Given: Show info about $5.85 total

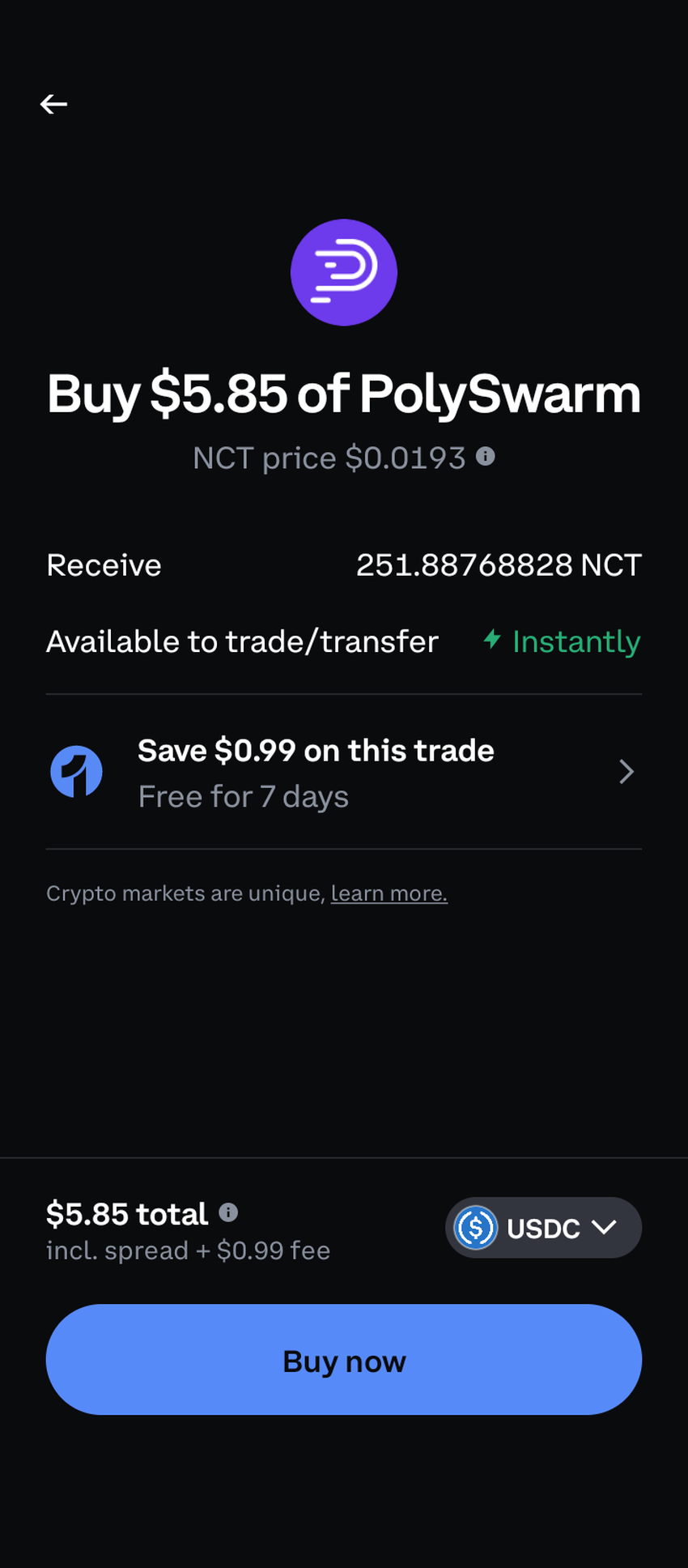Looking at the screenshot, I should (229, 1212).
